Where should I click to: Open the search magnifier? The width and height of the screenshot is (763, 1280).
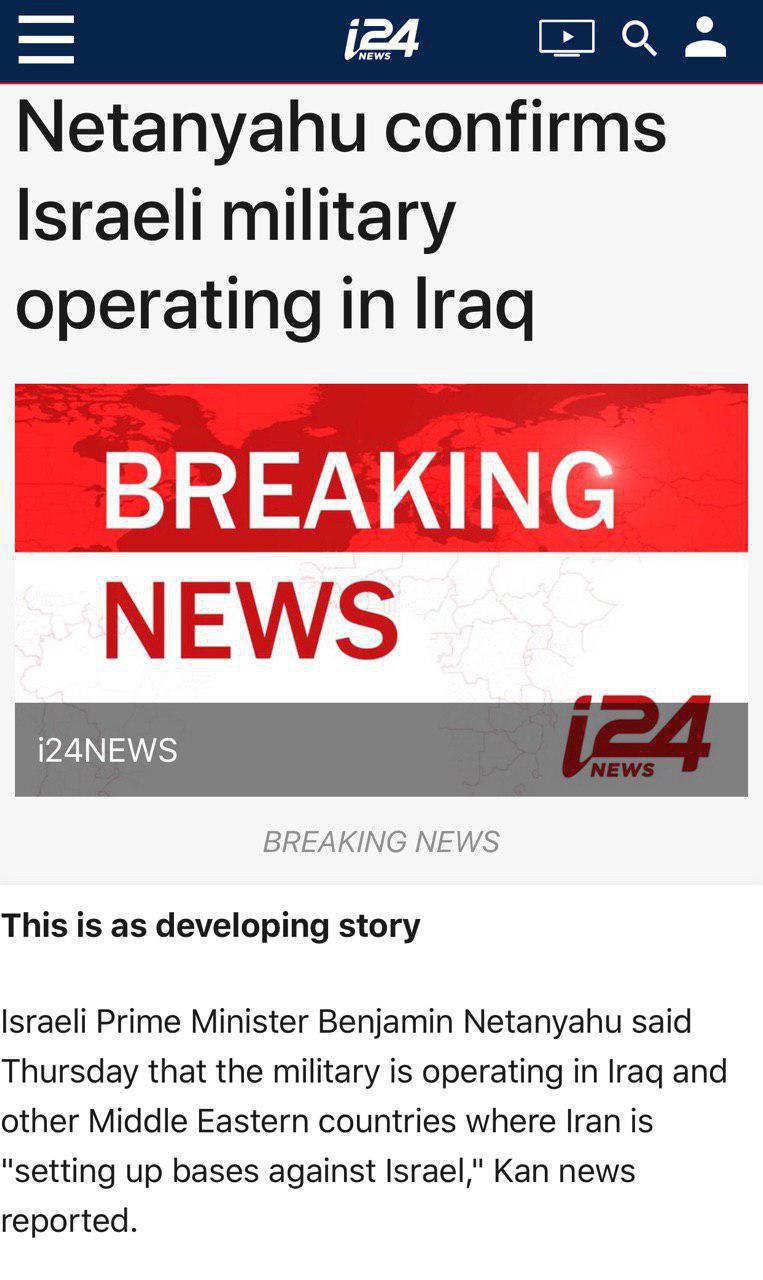point(639,39)
